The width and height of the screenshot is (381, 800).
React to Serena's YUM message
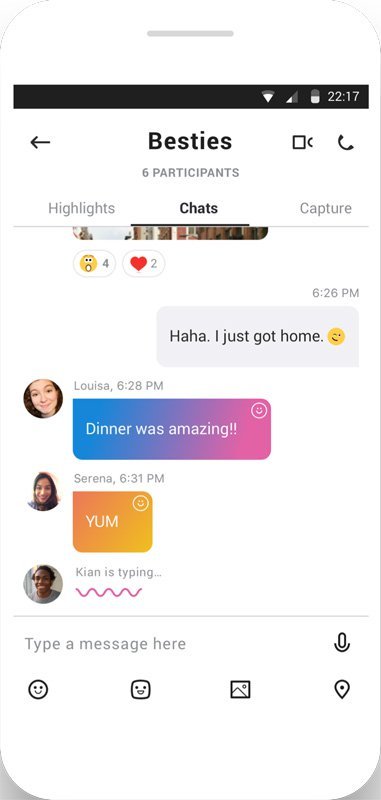click(x=140, y=504)
